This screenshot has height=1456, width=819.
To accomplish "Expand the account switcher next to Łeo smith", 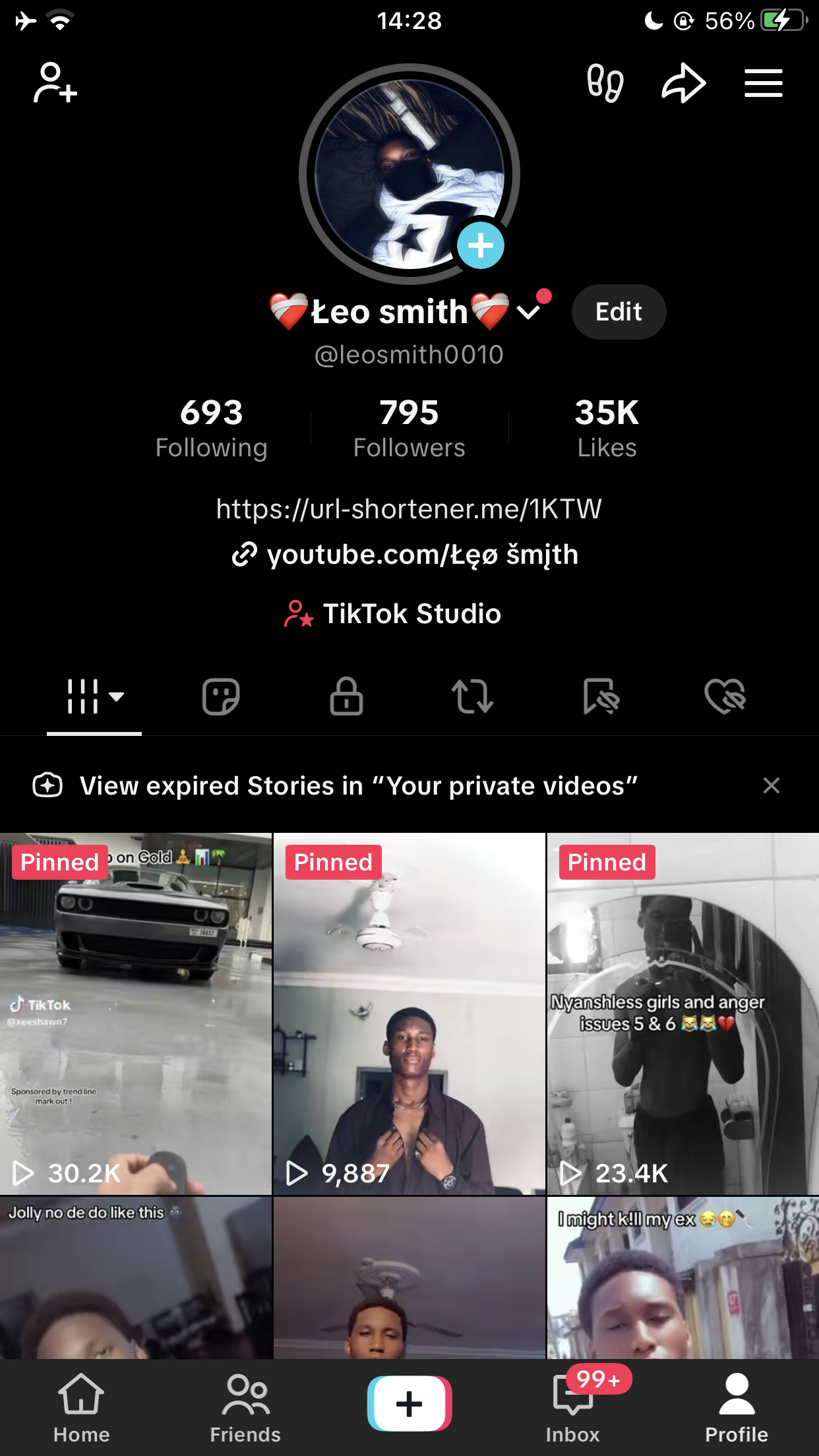I will [x=528, y=312].
